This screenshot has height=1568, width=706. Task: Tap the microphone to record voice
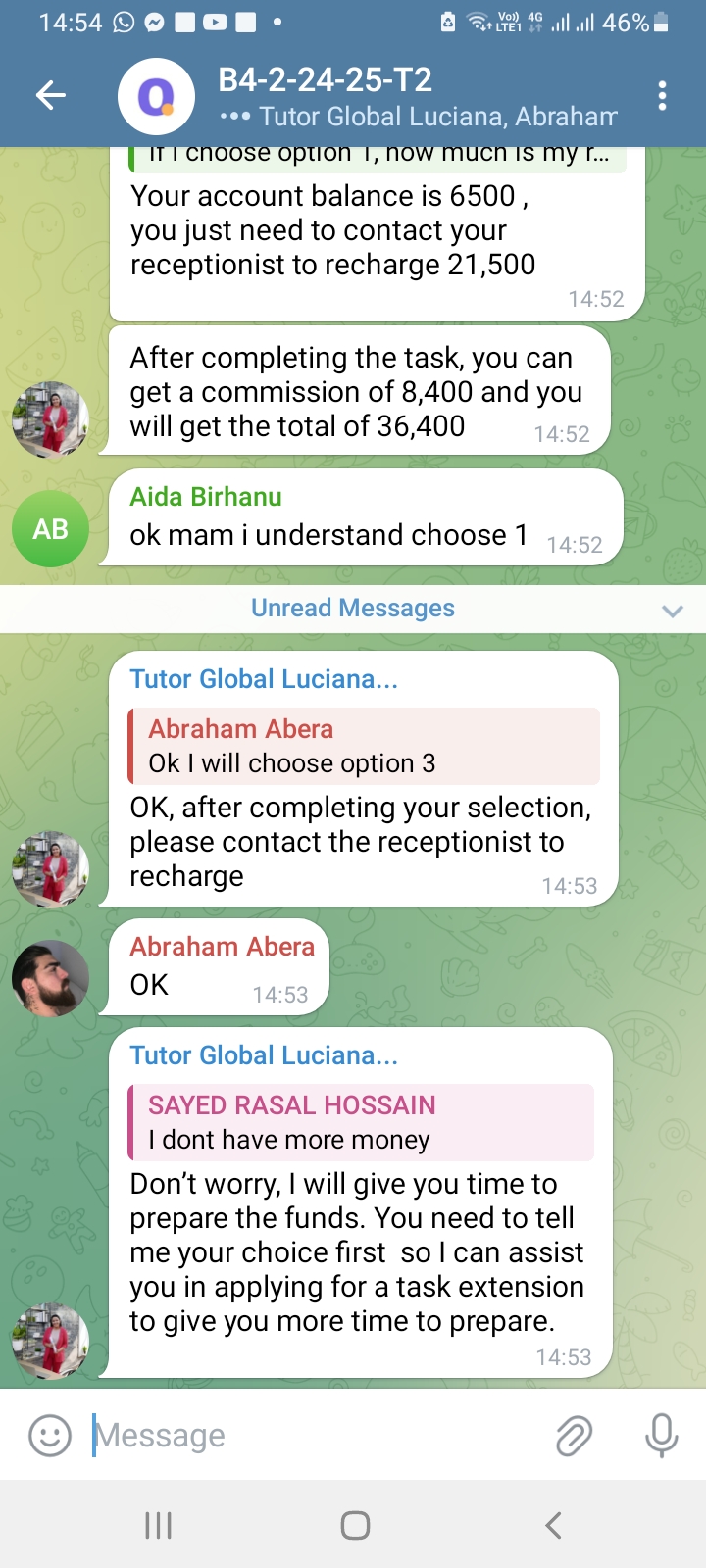661,1436
